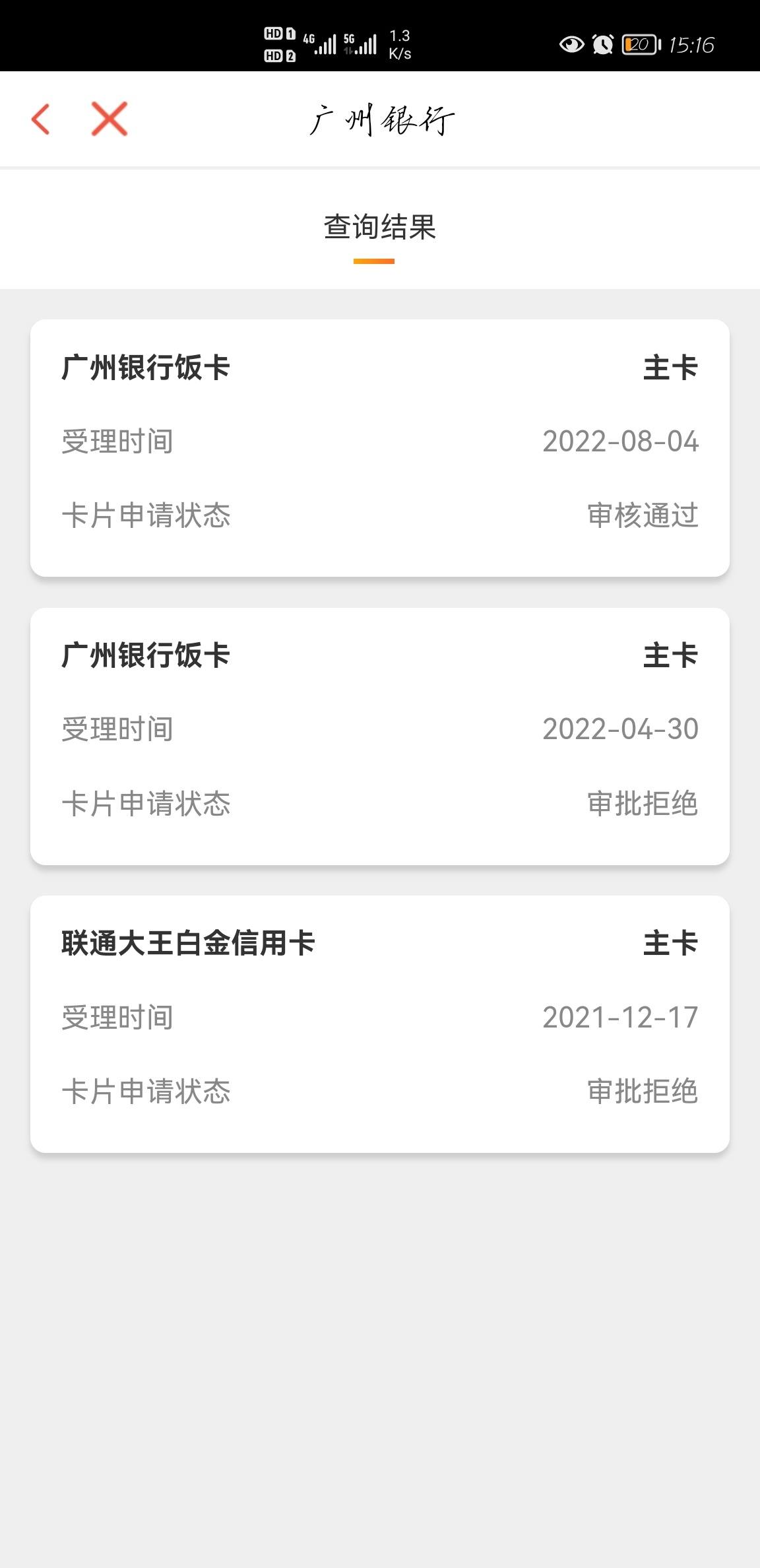Go back using the red arrow
Screen dimensions: 760x1568
point(41,119)
